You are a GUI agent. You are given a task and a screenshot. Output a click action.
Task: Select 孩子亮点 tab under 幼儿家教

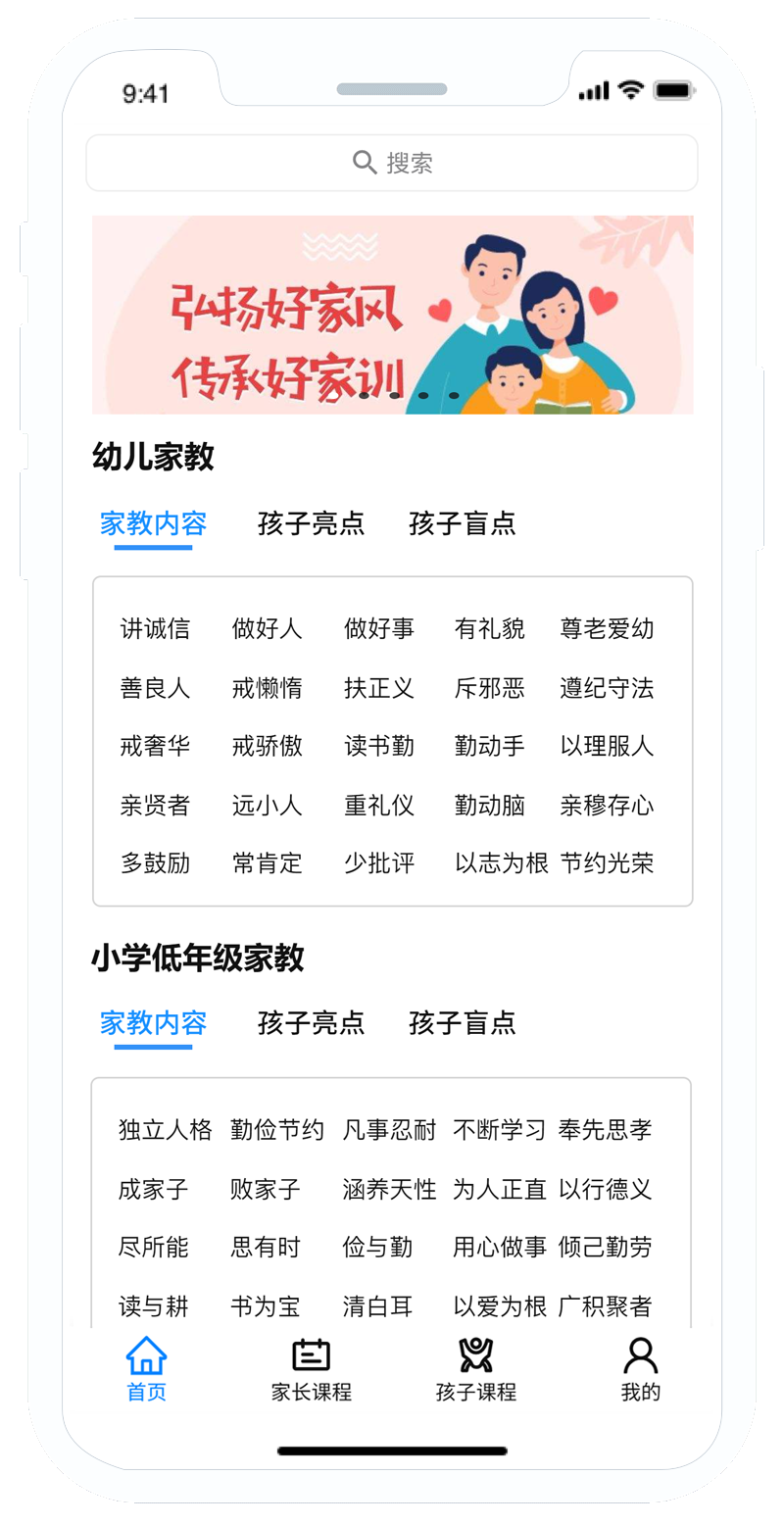(311, 523)
